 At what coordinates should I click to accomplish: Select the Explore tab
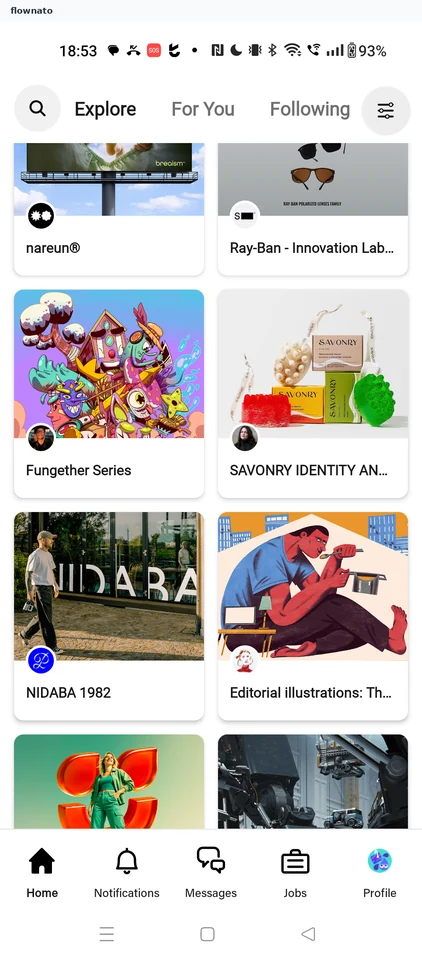105,109
